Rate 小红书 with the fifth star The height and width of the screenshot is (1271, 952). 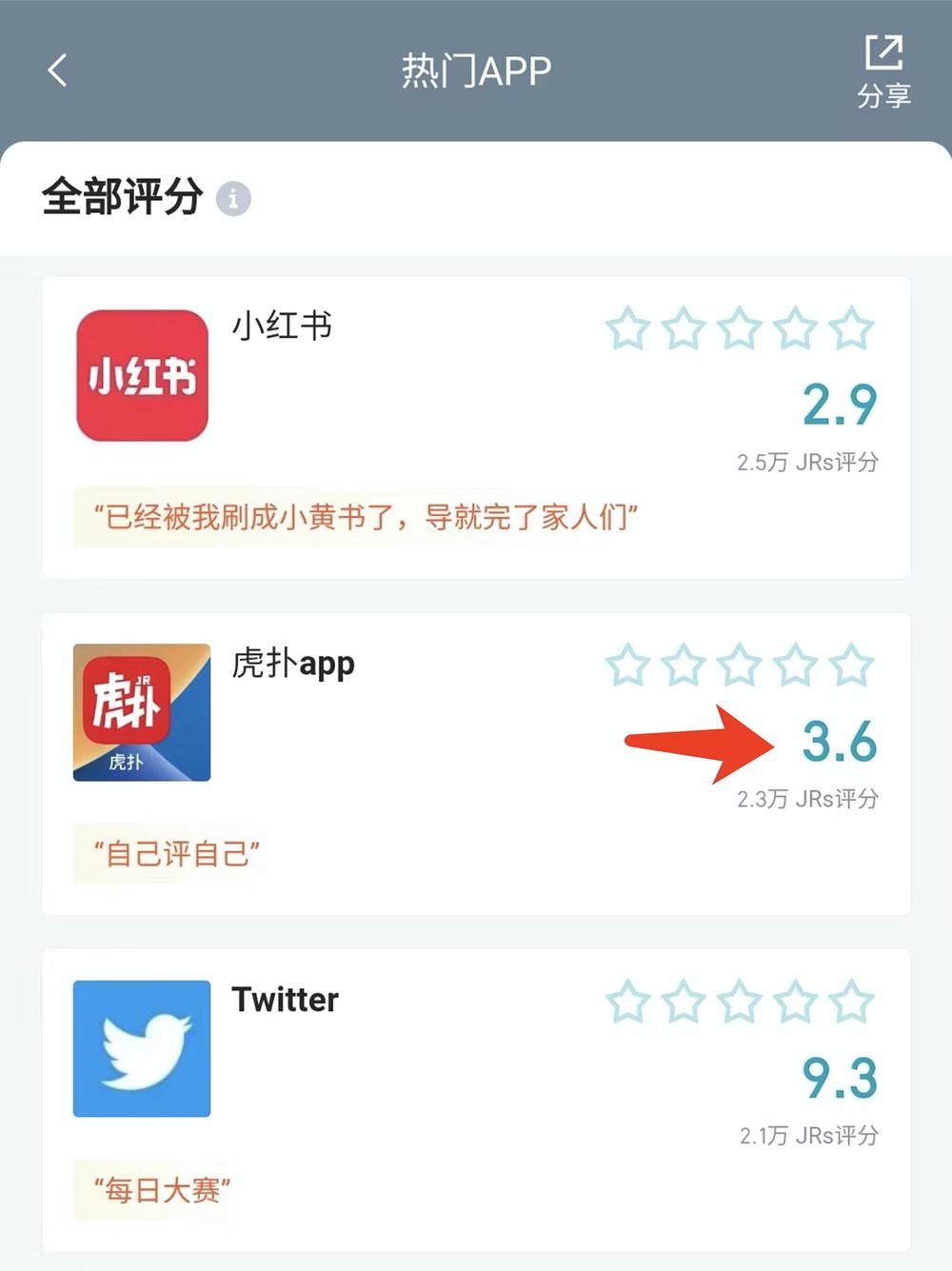(x=851, y=329)
